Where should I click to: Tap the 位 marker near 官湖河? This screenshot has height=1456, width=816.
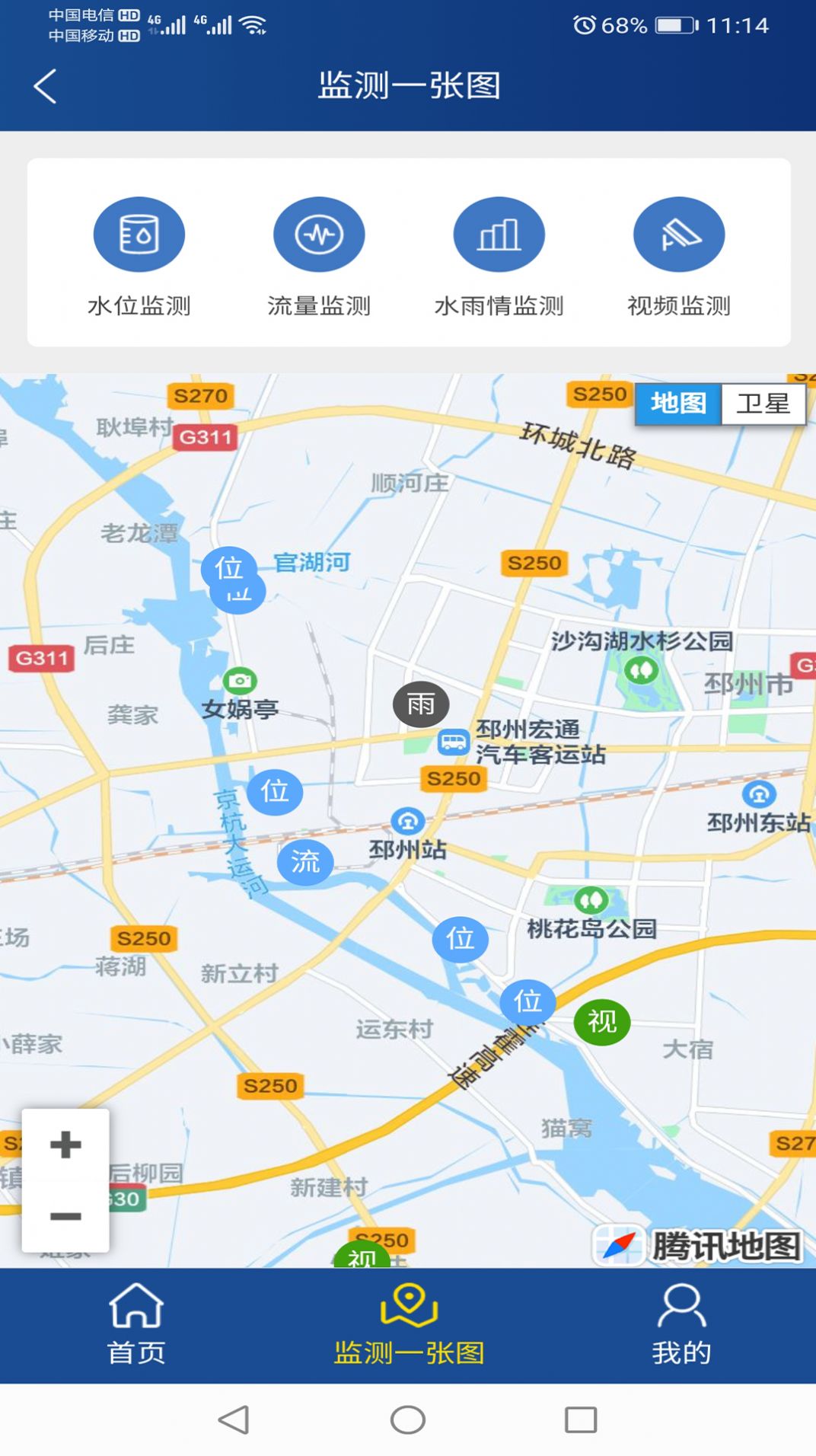(228, 567)
